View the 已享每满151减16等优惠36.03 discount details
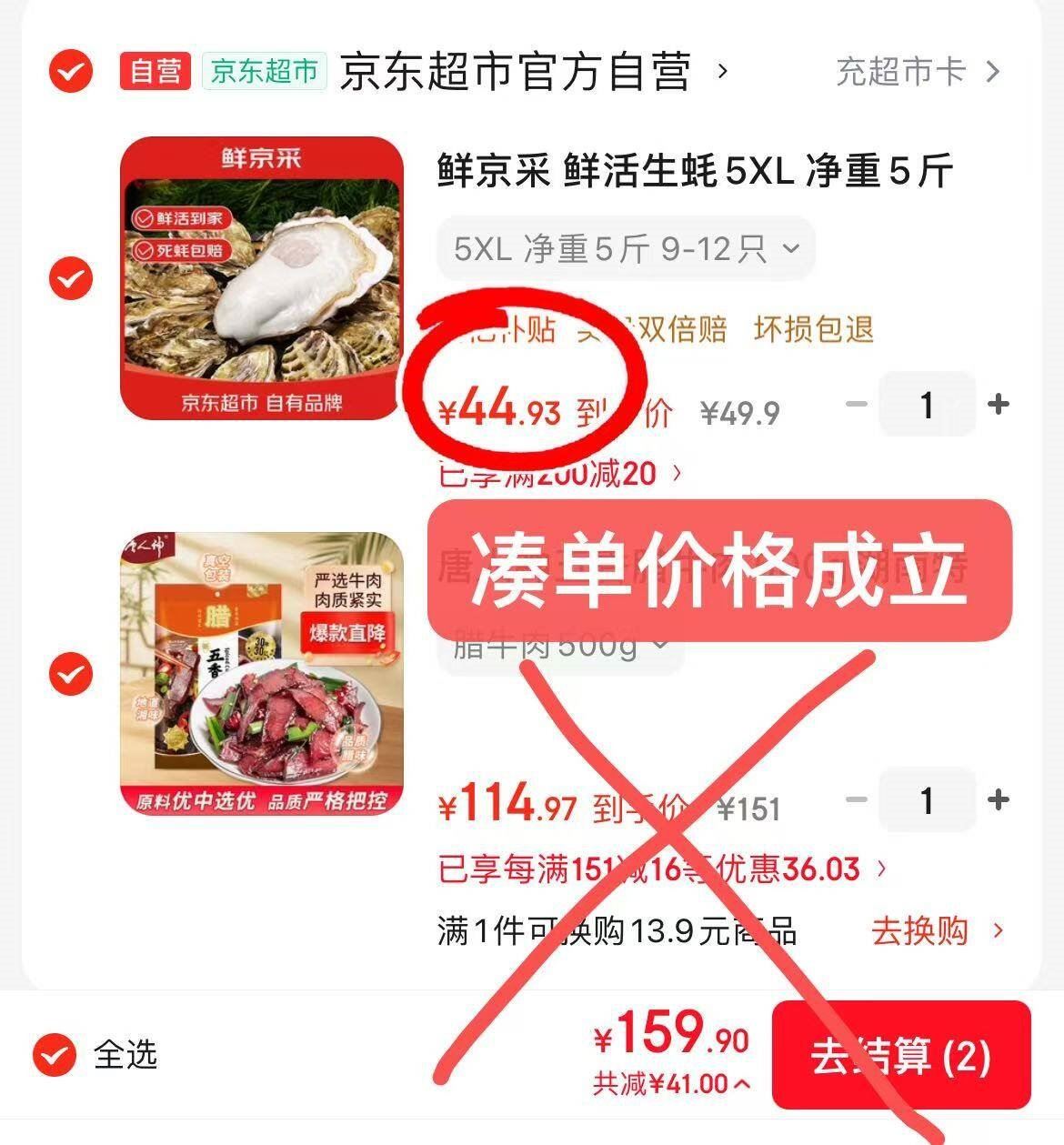This screenshot has width=1064, height=1145. coord(661,869)
